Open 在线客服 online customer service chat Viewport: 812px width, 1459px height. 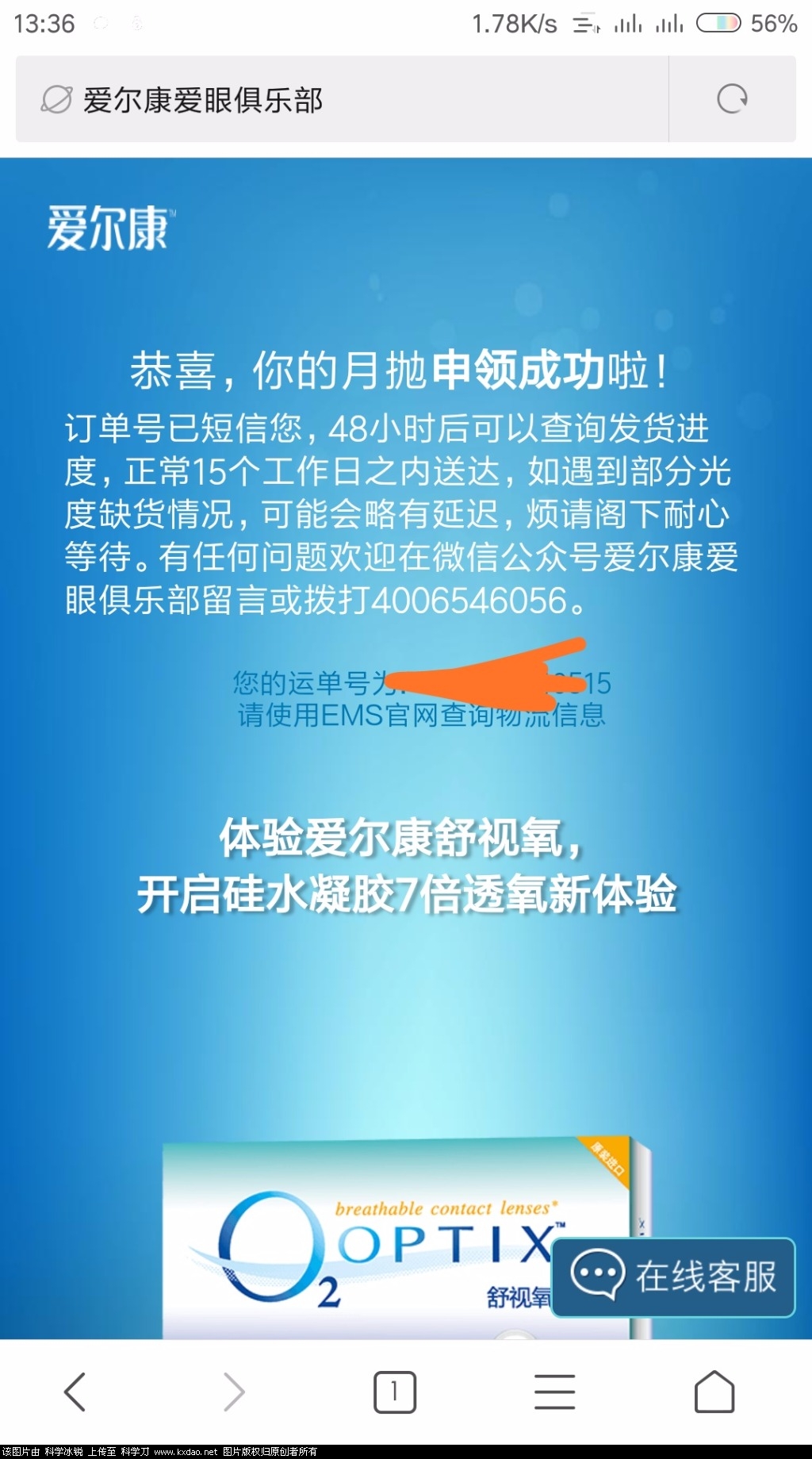tap(674, 1277)
